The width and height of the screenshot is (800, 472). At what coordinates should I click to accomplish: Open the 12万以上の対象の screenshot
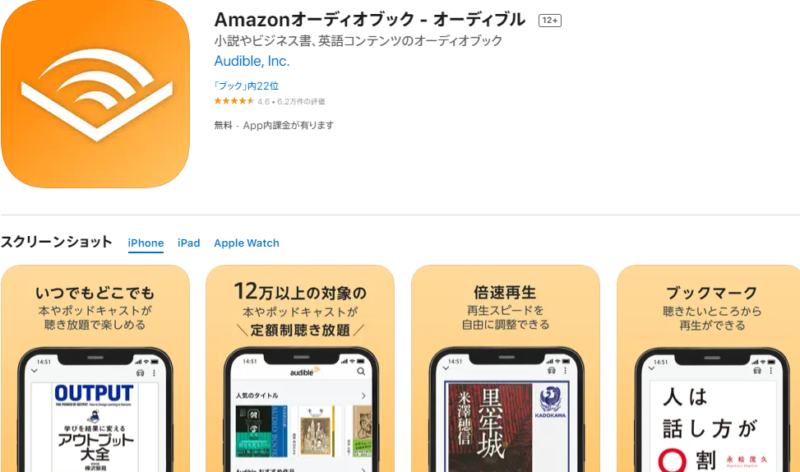(x=300, y=370)
